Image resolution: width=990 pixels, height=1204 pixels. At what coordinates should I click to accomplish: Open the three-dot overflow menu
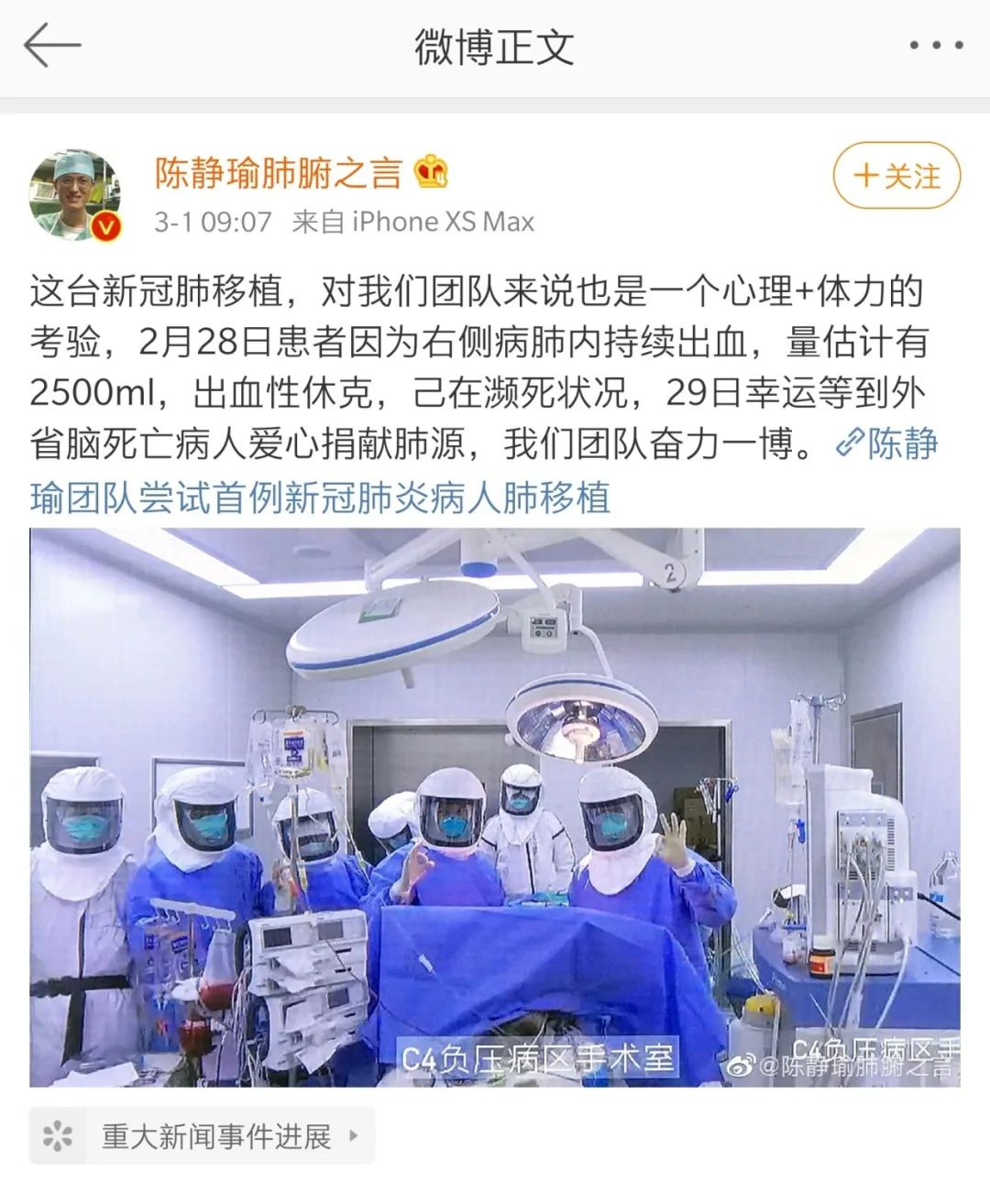[x=935, y=45]
